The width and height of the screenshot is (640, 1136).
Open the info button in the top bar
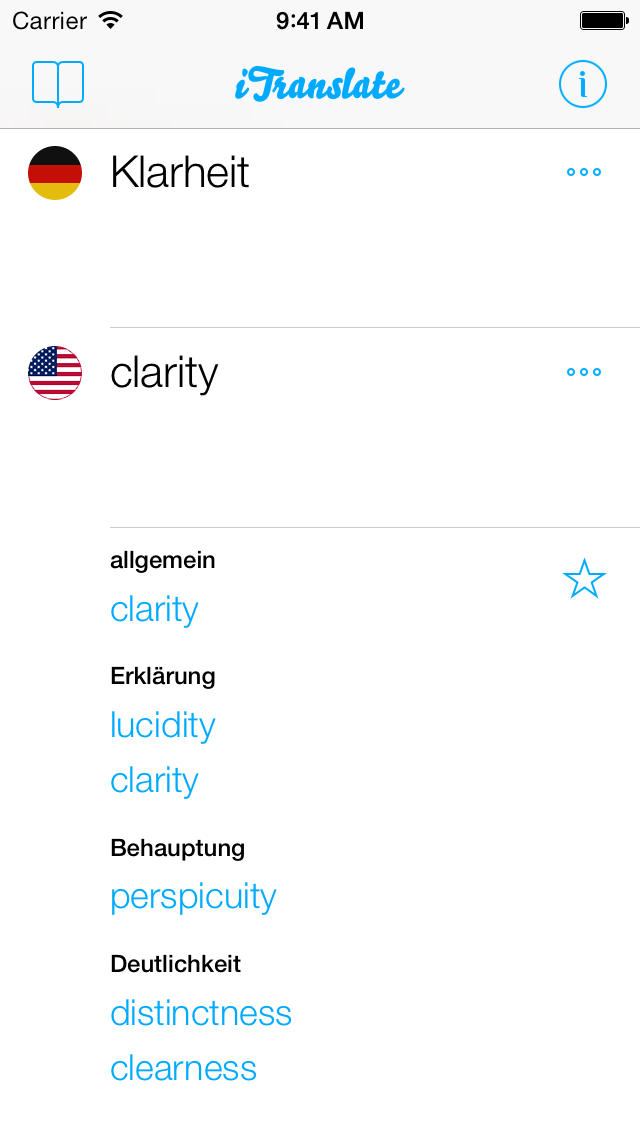point(582,85)
